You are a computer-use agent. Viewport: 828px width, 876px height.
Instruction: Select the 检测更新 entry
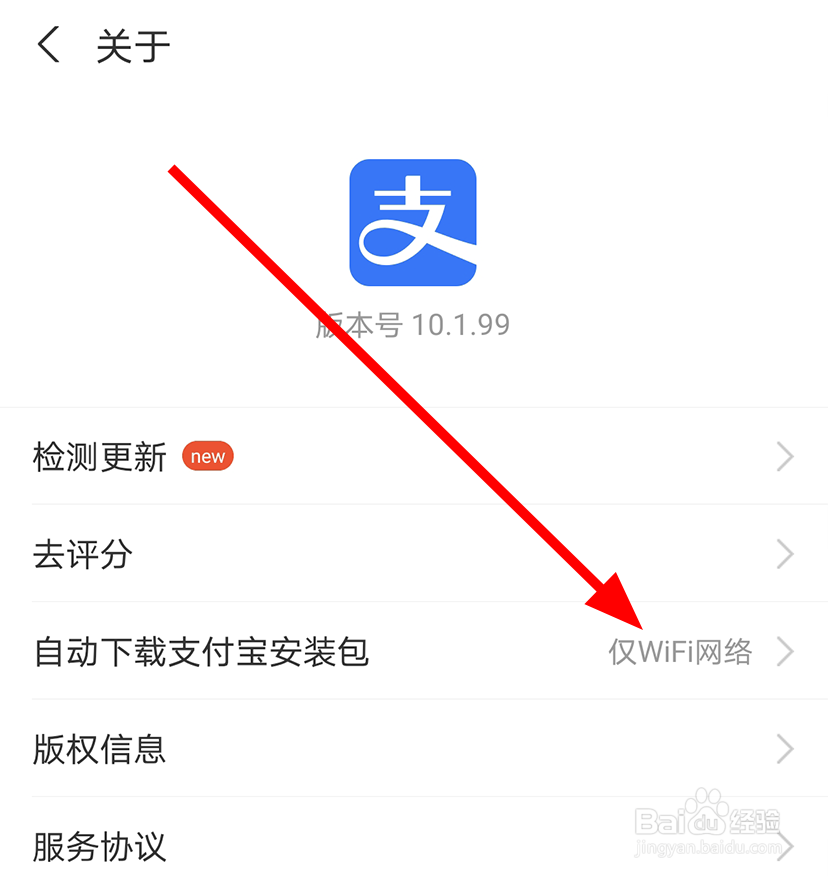[x=100, y=457]
